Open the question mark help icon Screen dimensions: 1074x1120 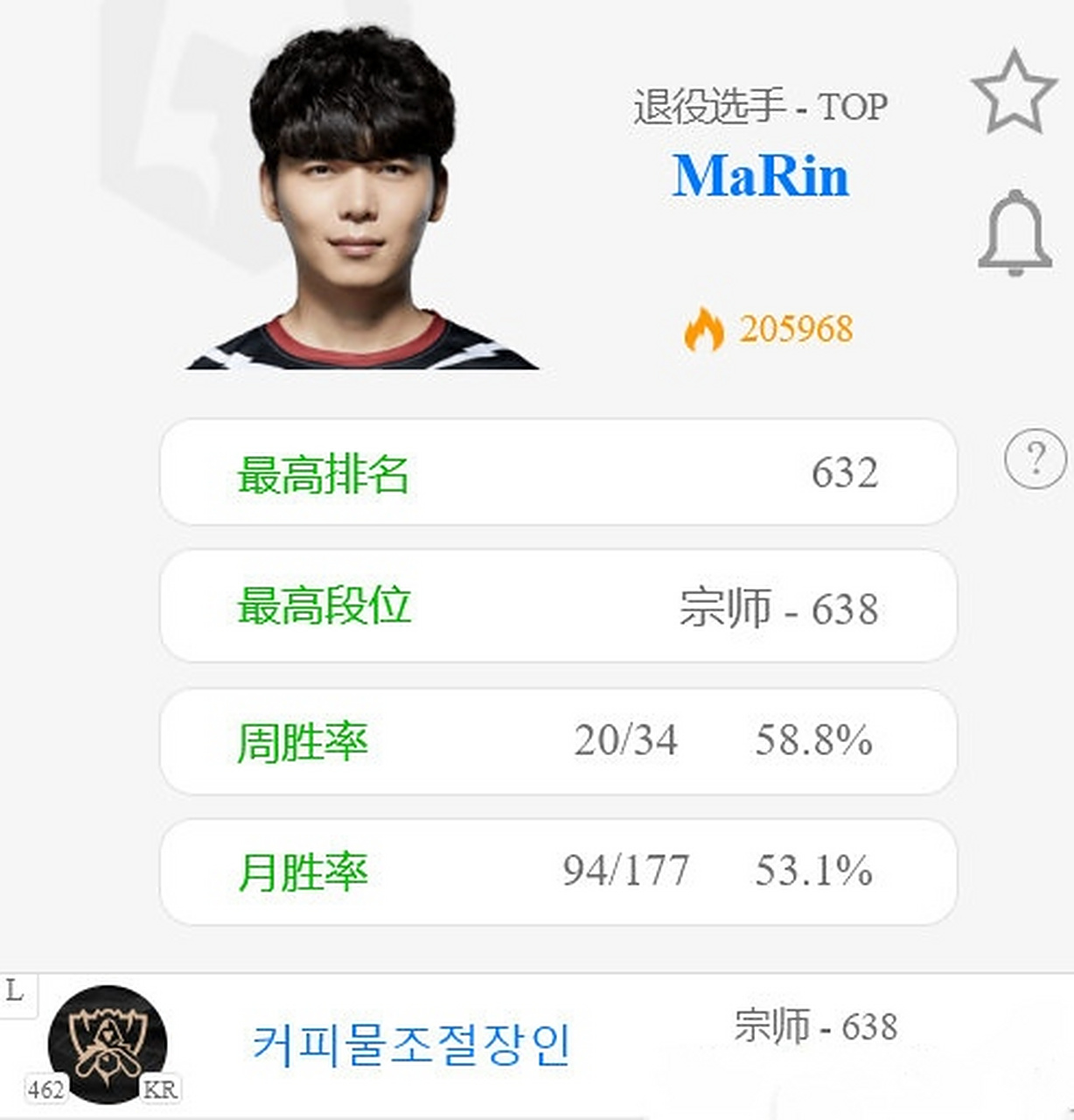point(1035,458)
